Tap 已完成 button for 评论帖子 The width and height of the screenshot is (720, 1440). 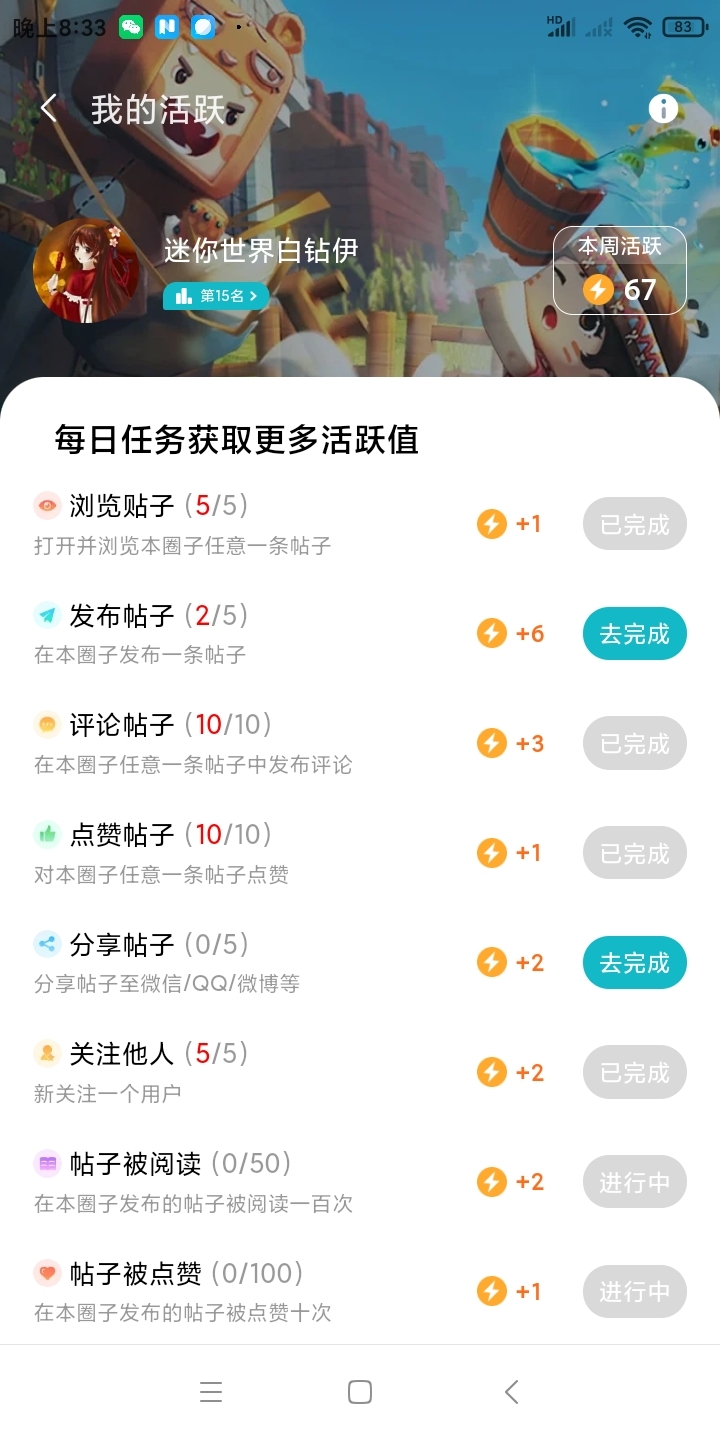coord(635,744)
